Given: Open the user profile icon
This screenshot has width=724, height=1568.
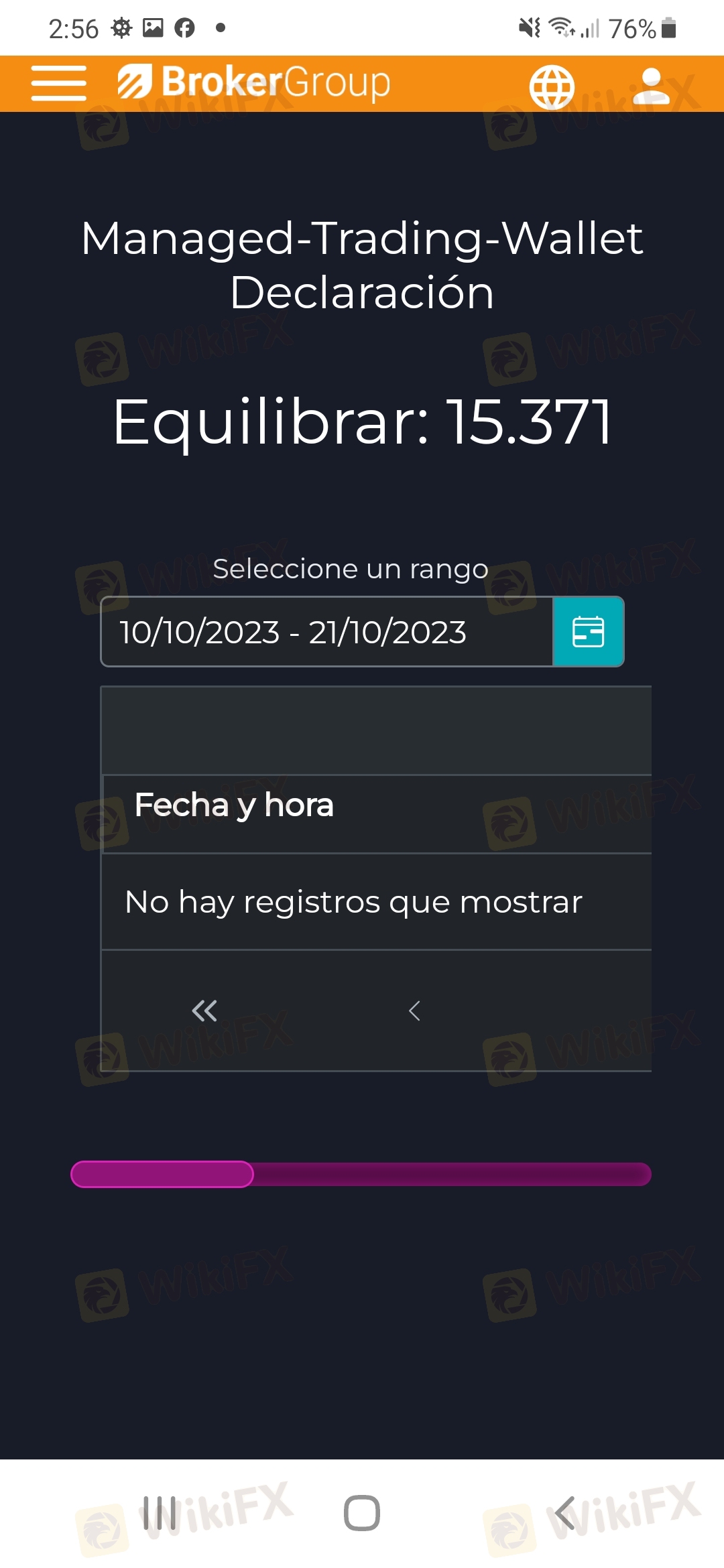Looking at the screenshot, I should pyautogui.click(x=651, y=86).
